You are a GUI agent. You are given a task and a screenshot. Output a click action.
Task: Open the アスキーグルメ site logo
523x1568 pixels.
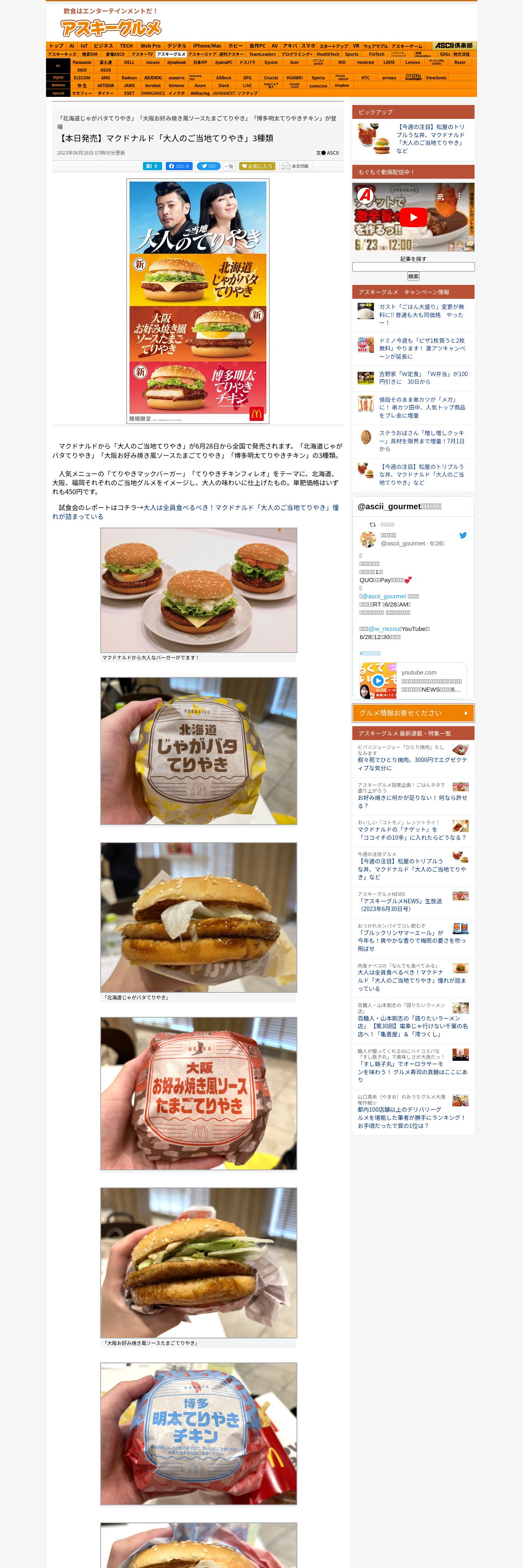point(111,27)
